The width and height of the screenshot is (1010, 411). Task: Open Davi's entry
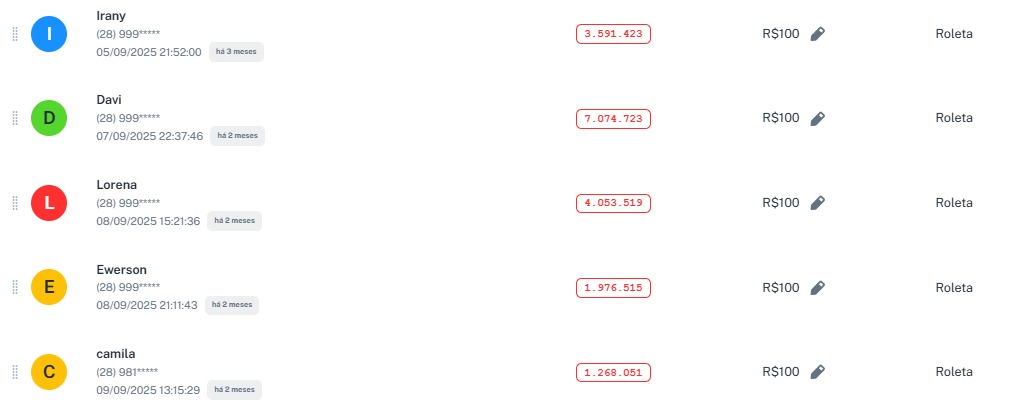tap(108, 100)
